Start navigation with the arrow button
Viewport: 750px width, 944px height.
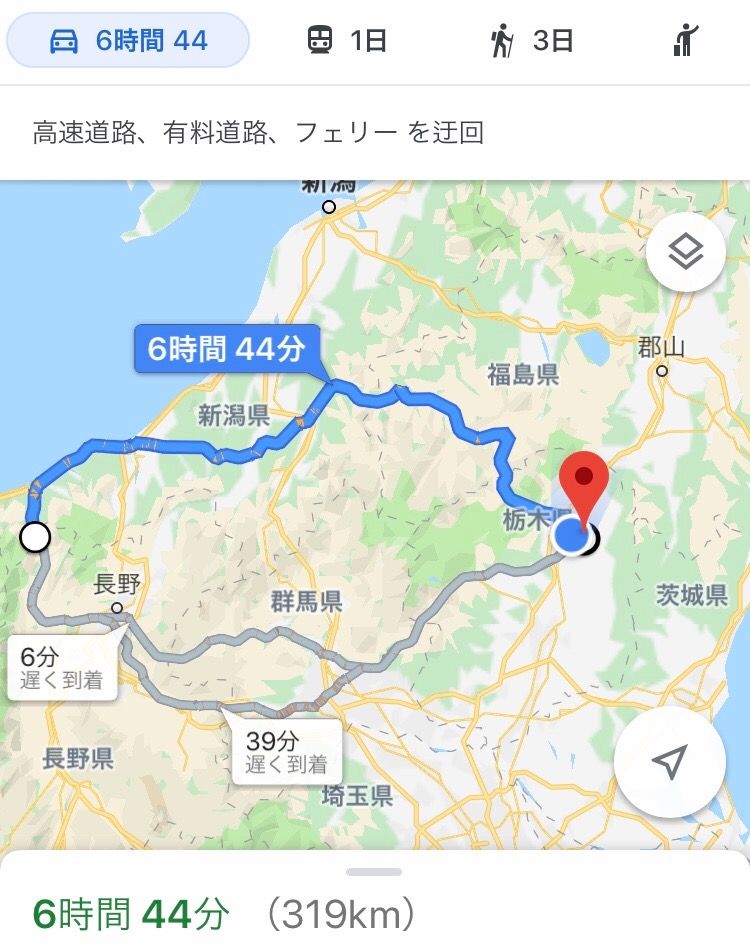669,763
